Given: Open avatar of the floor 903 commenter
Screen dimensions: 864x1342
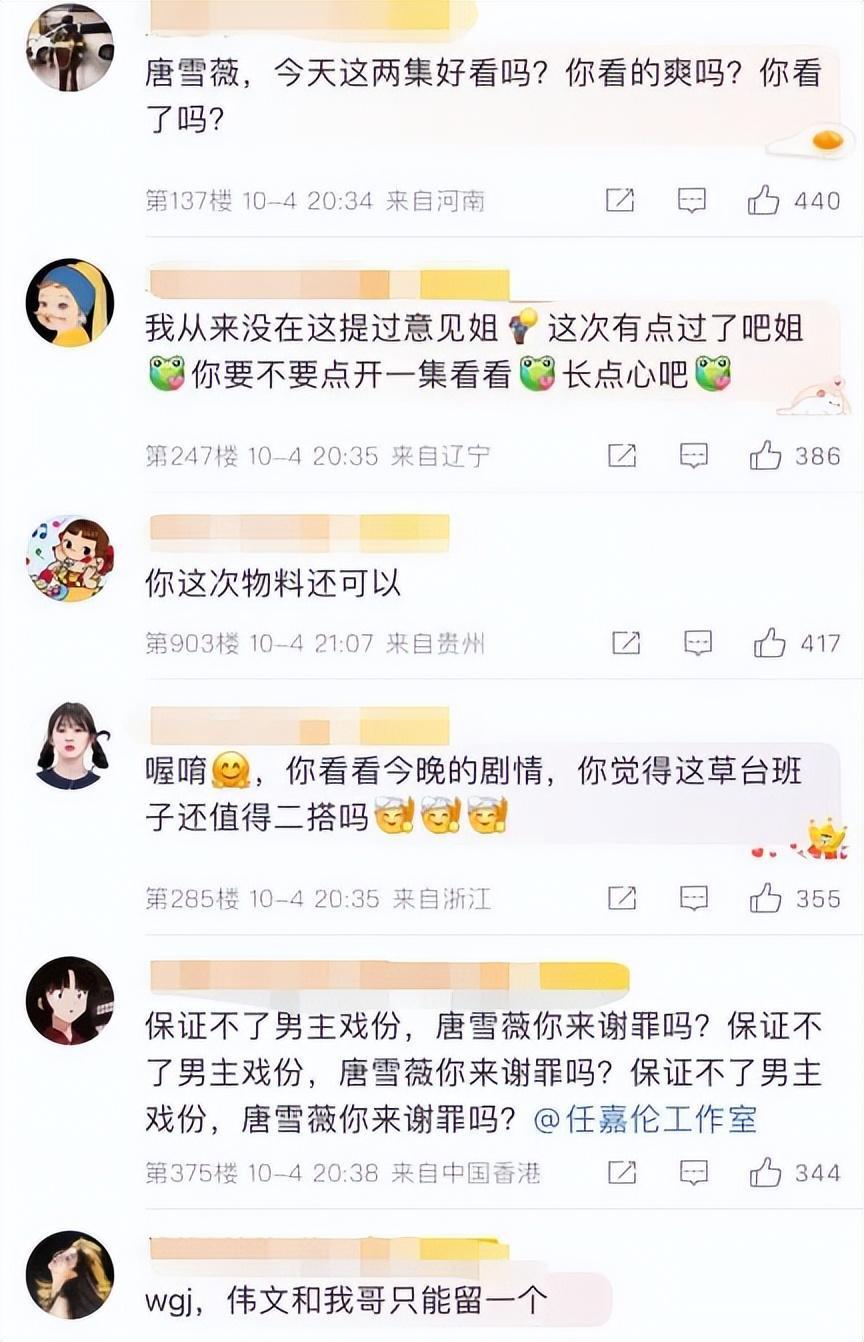Looking at the screenshot, I should (x=70, y=559).
